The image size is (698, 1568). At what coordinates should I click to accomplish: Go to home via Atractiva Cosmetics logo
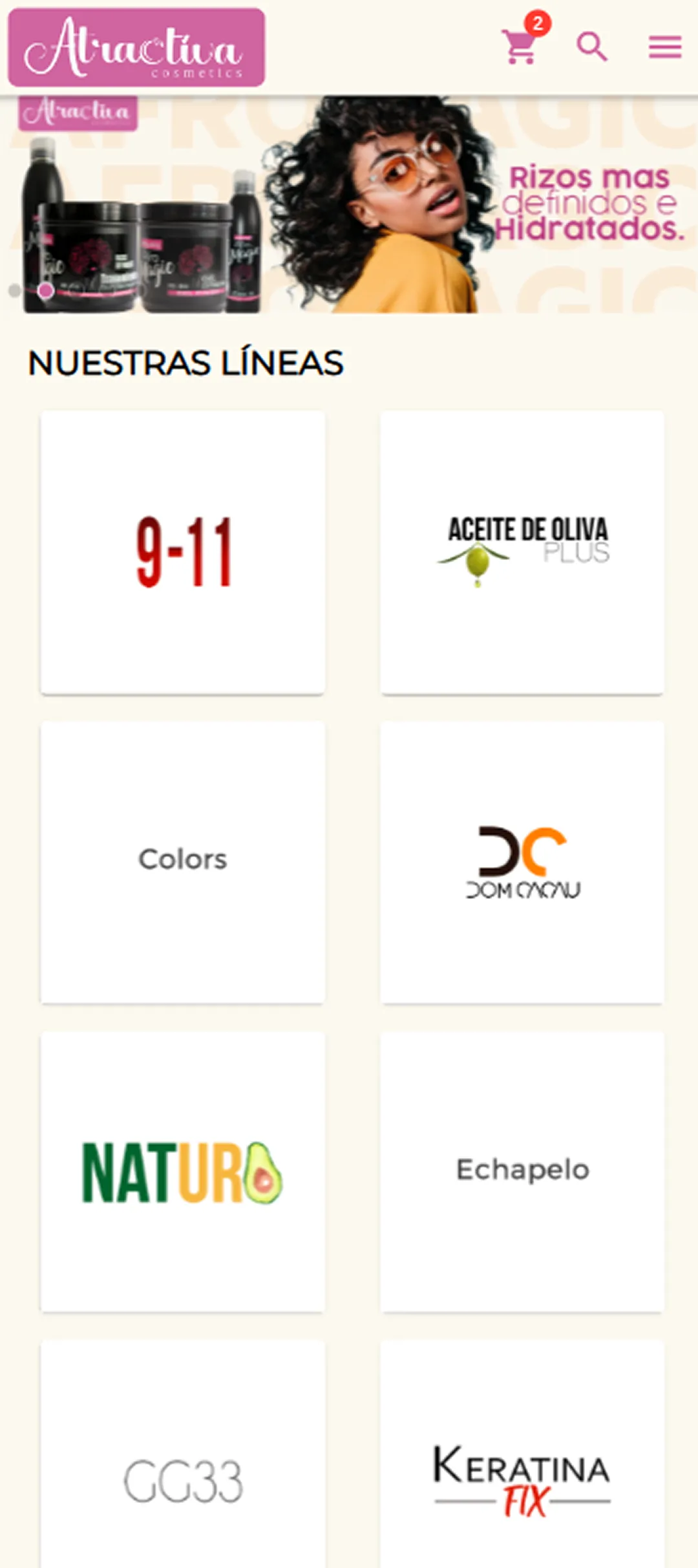(136, 47)
